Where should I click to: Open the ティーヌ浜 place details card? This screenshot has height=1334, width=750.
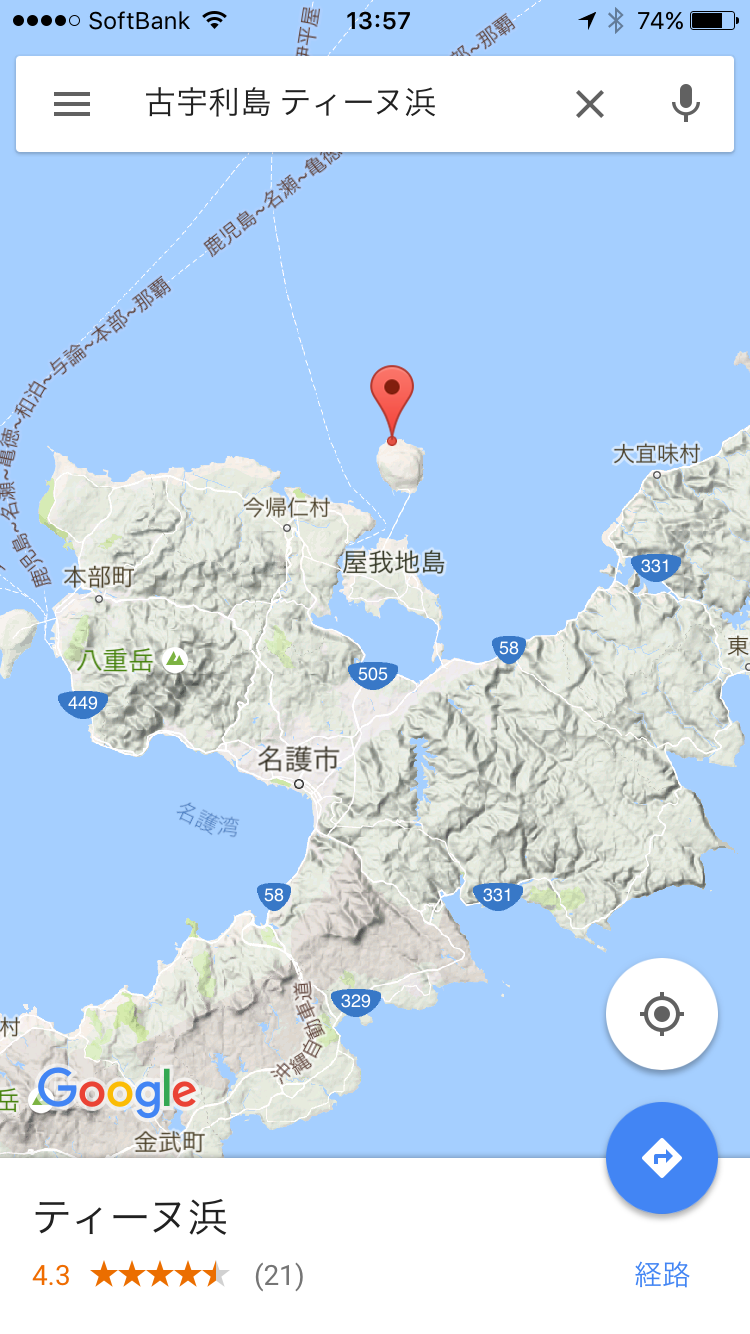click(130, 1218)
